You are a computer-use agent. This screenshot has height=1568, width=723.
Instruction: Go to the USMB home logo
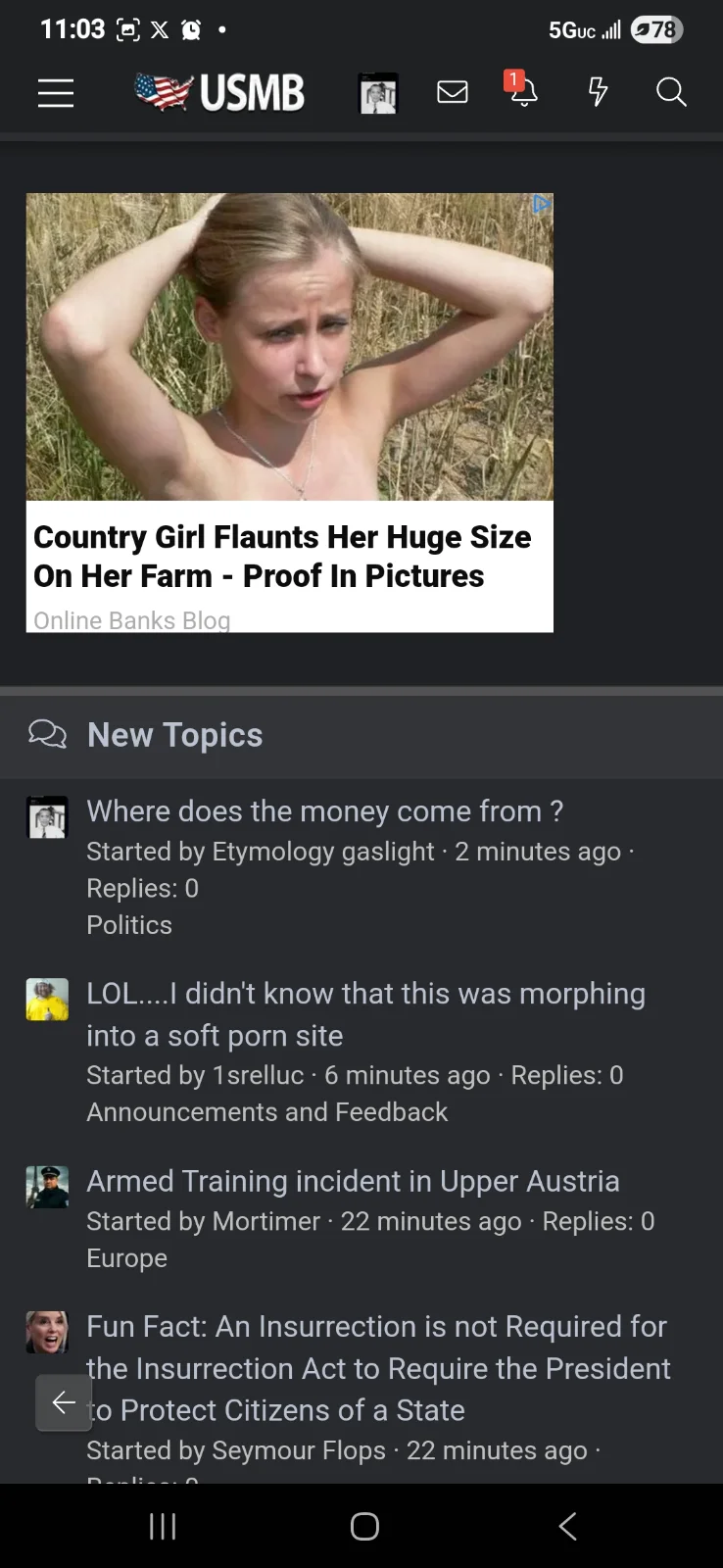(219, 93)
